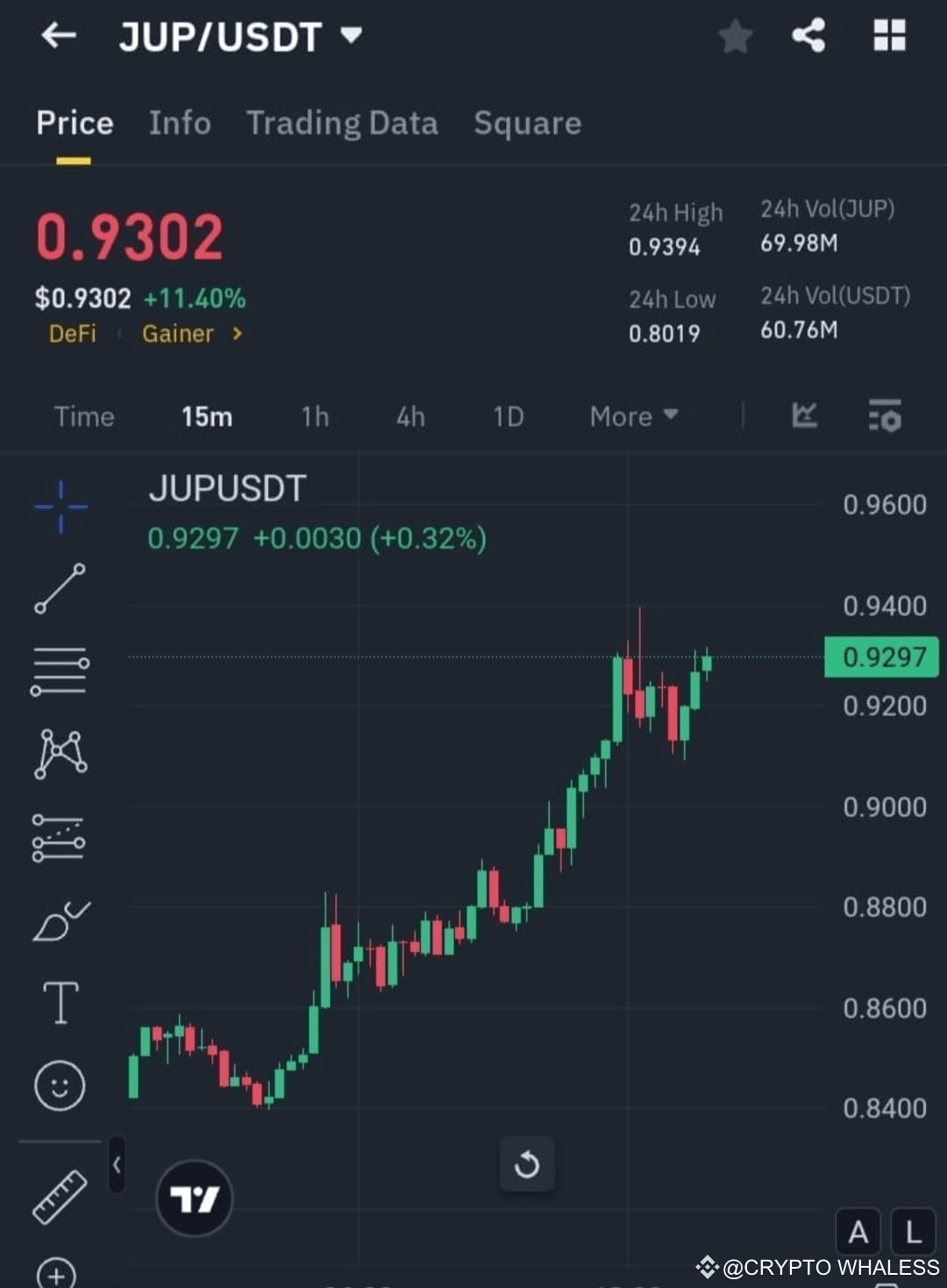Select the crosshair cursor tool
Screen dimensions: 947x1288
[60, 506]
